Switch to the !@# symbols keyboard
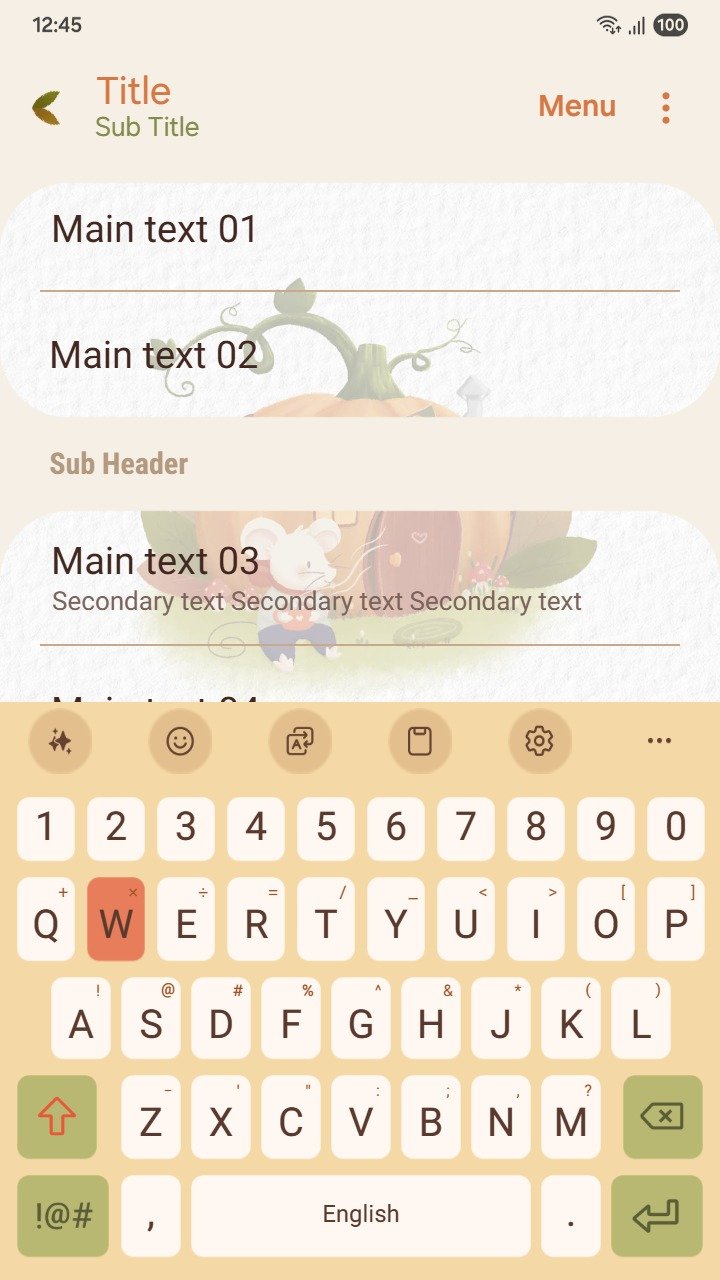This screenshot has height=1280, width=720. point(63,1215)
